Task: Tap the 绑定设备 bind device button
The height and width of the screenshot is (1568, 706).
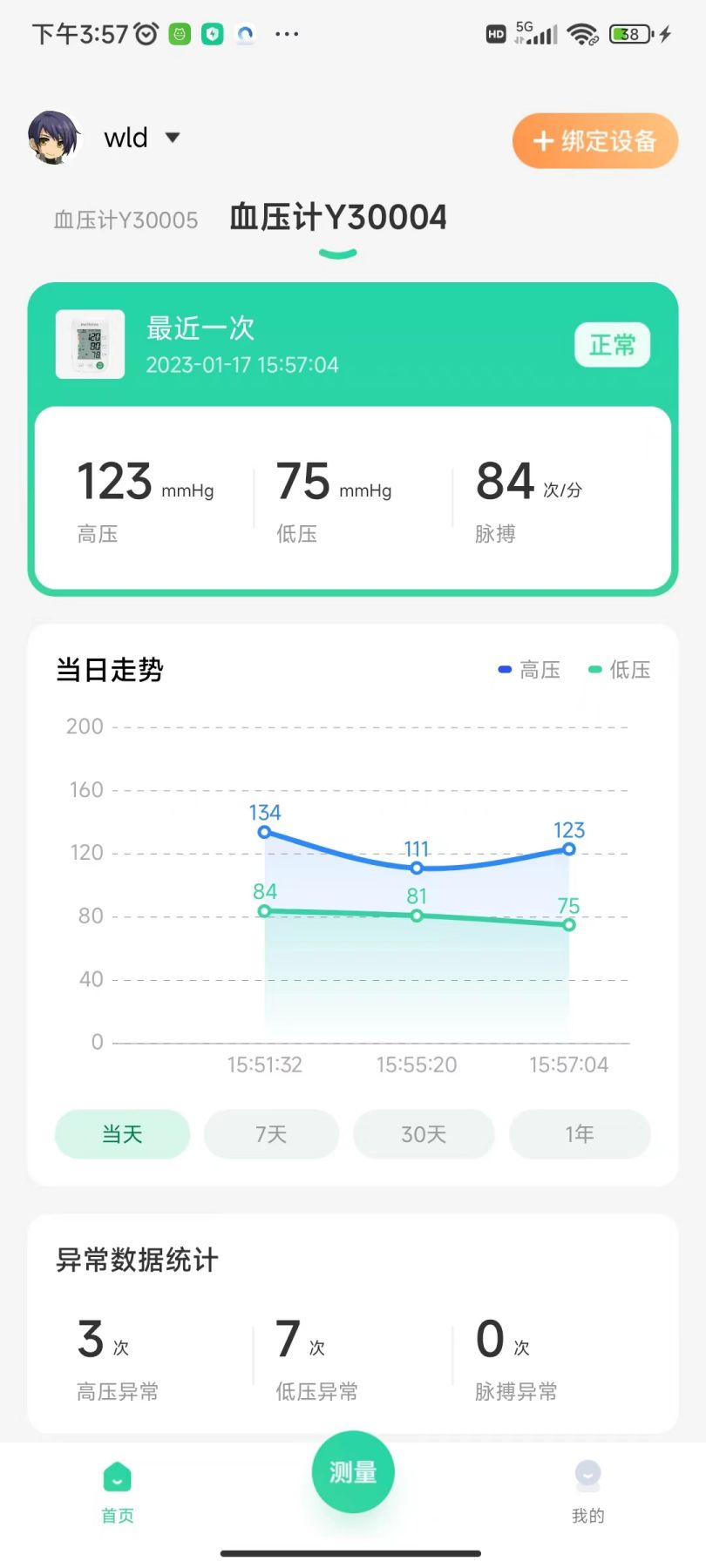Action: (x=595, y=140)
